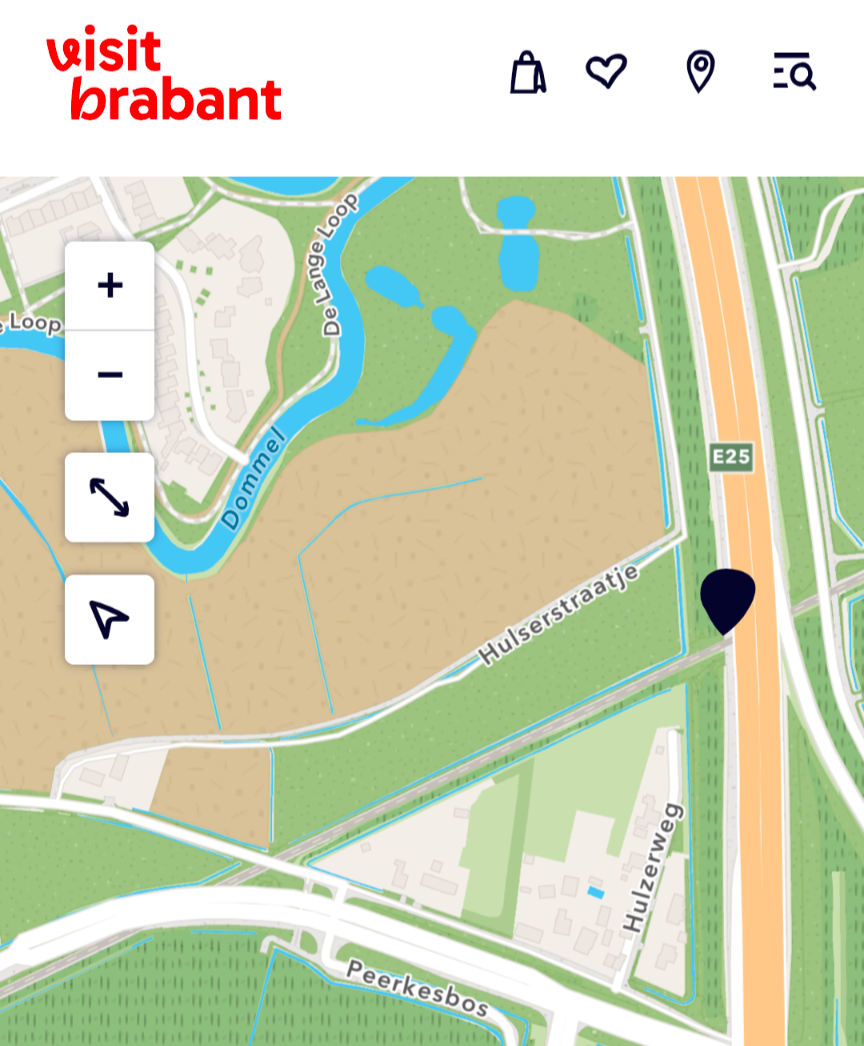The height and width of the screenshot is (1046, 864).
Task: Tap the black map marker near E25
Action: point(728,598)
